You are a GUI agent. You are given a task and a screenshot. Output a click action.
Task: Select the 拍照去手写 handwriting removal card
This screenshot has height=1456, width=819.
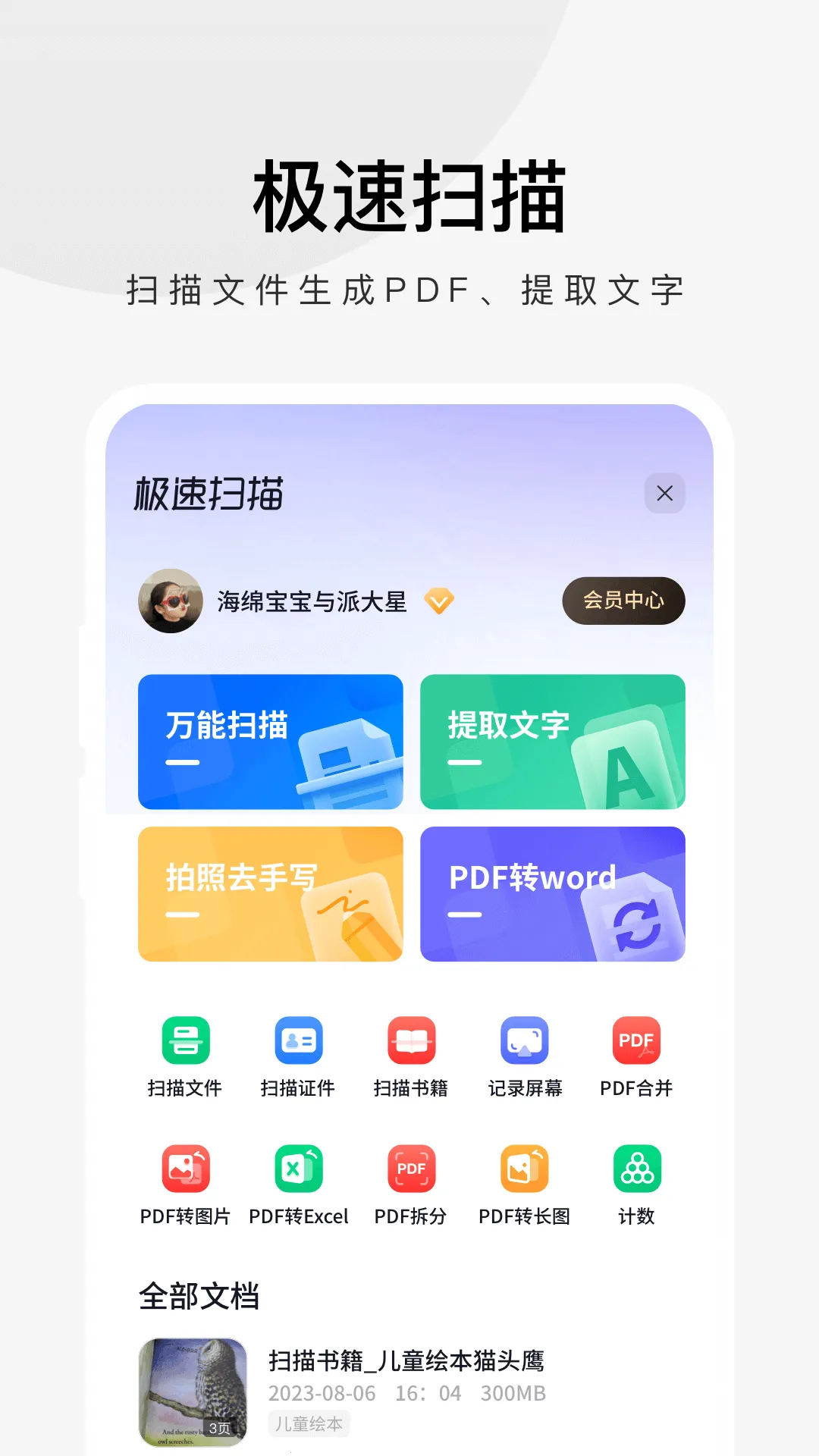pos(270,893)
